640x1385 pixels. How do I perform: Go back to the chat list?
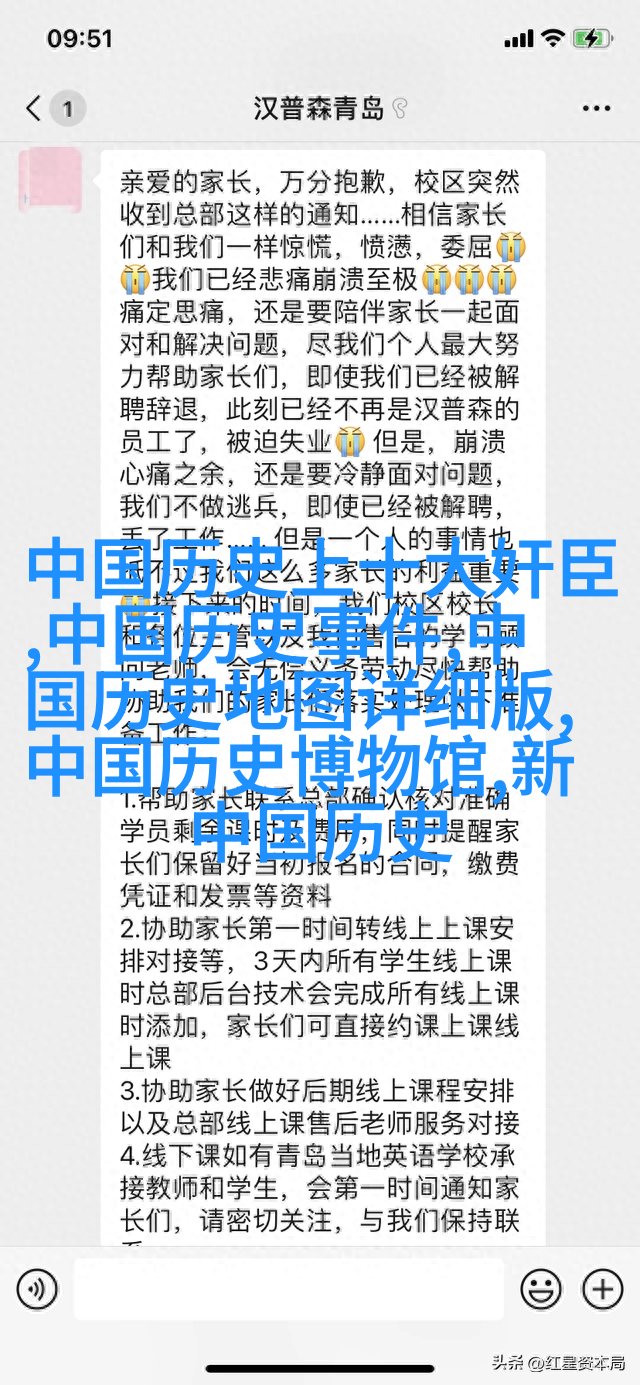pyautogui.click(x=36, y=108)
